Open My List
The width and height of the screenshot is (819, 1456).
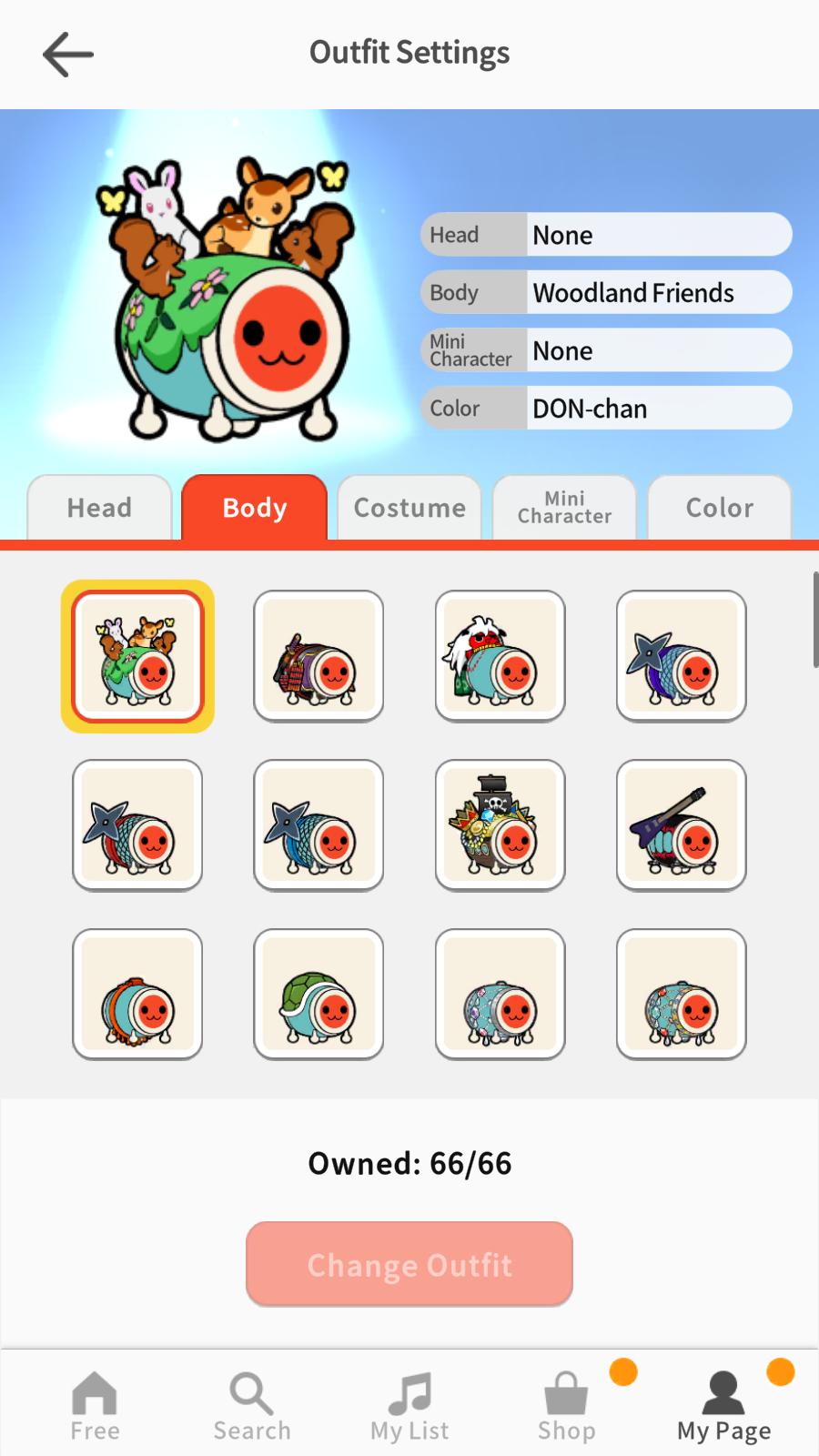coord(409,1406)
